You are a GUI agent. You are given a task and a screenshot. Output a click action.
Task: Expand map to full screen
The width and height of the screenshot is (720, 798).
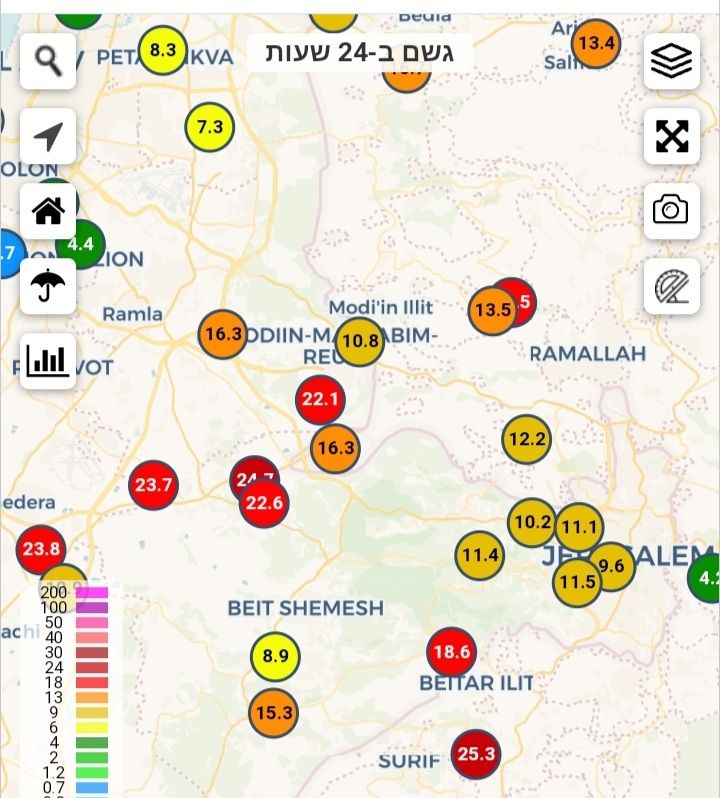671,136
